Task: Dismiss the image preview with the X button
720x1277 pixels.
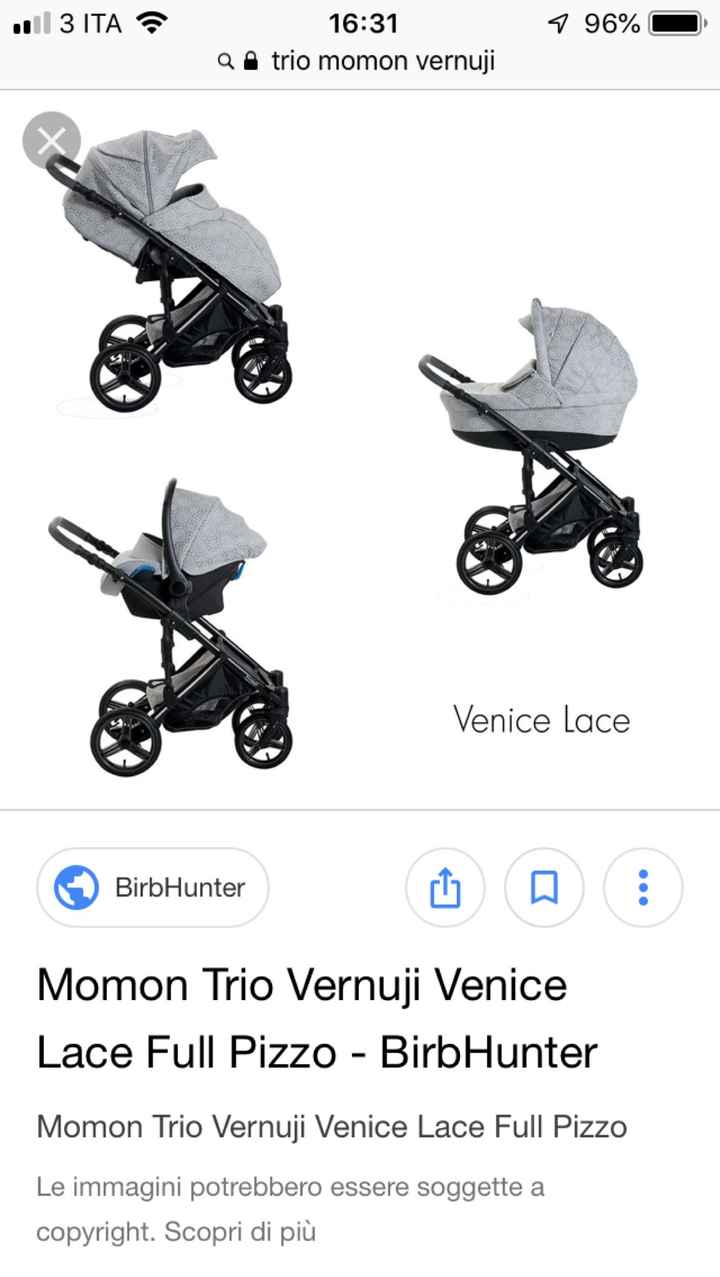Action: tap(51, 140)
